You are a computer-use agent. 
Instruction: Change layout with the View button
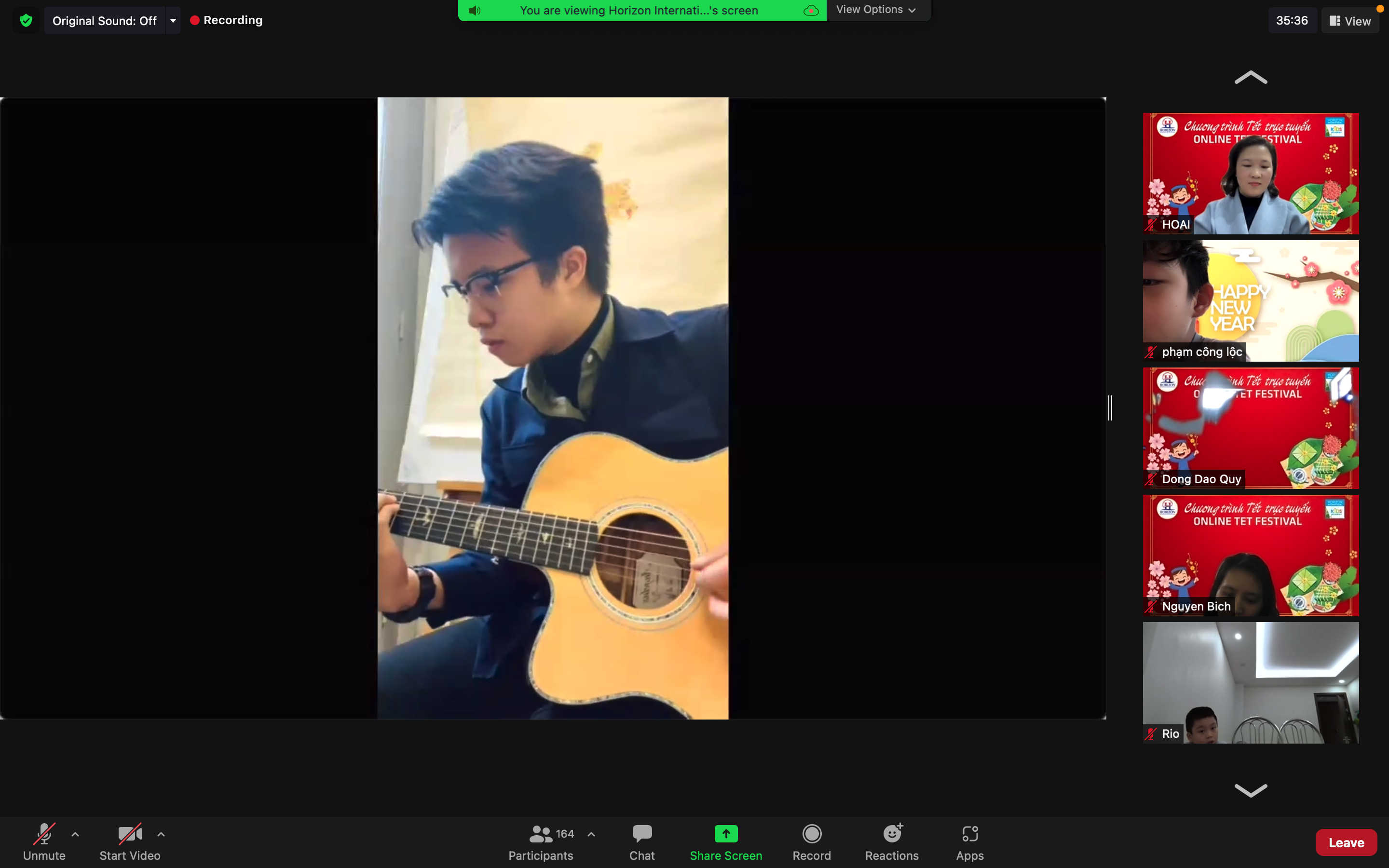1349,21
